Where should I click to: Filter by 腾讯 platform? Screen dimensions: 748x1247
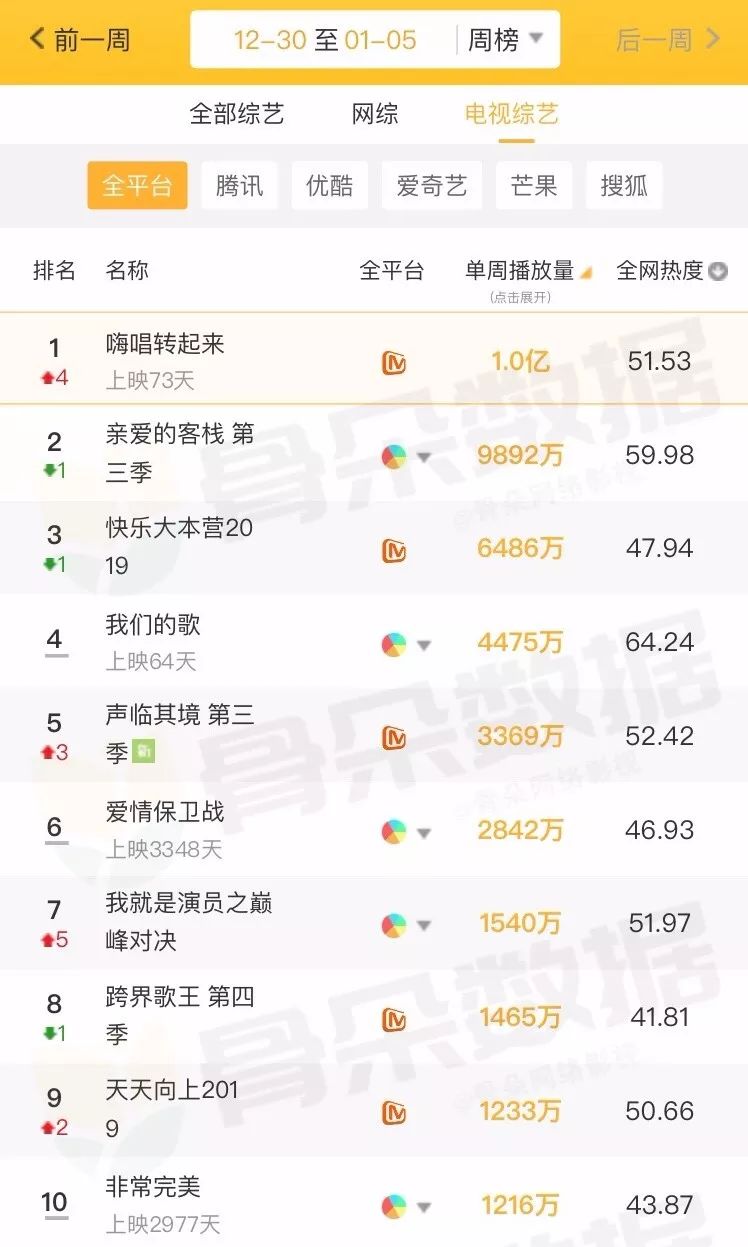[x=240, y=186]
